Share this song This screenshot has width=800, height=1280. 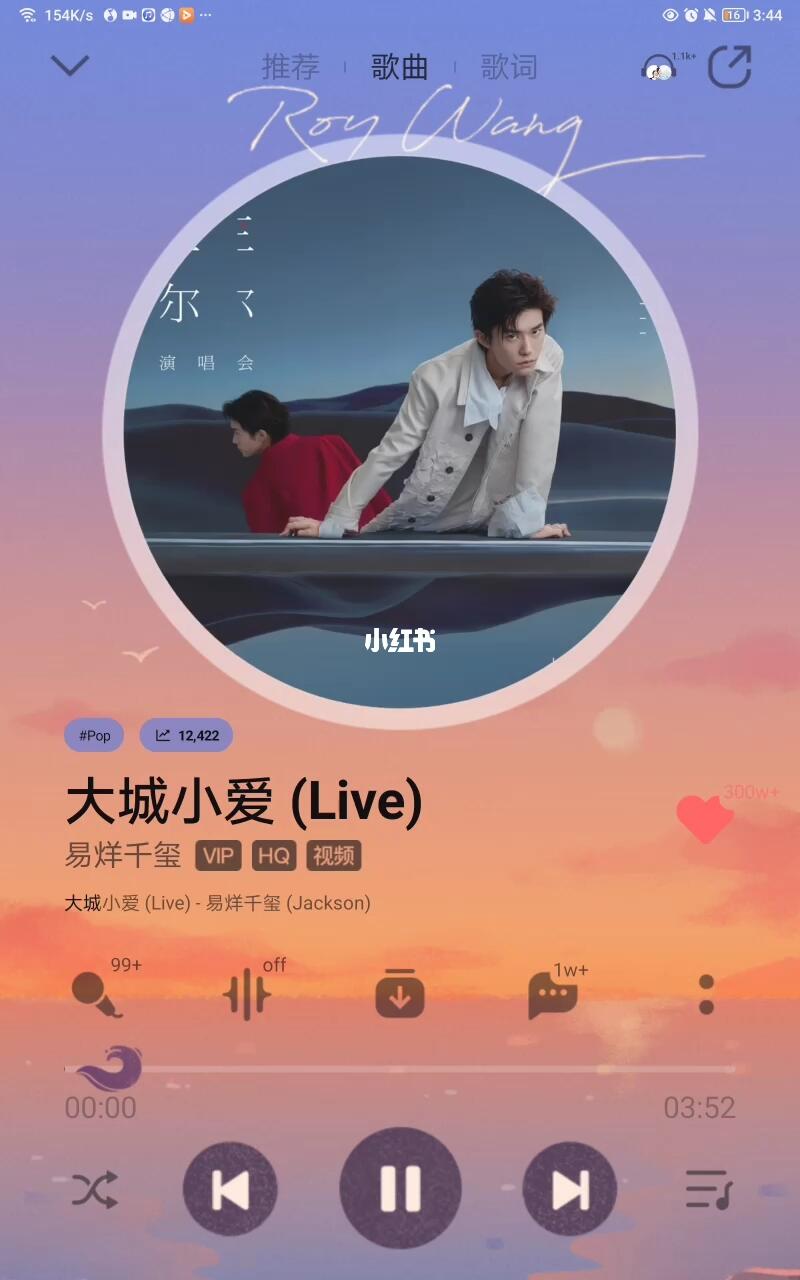click(730, 68)
